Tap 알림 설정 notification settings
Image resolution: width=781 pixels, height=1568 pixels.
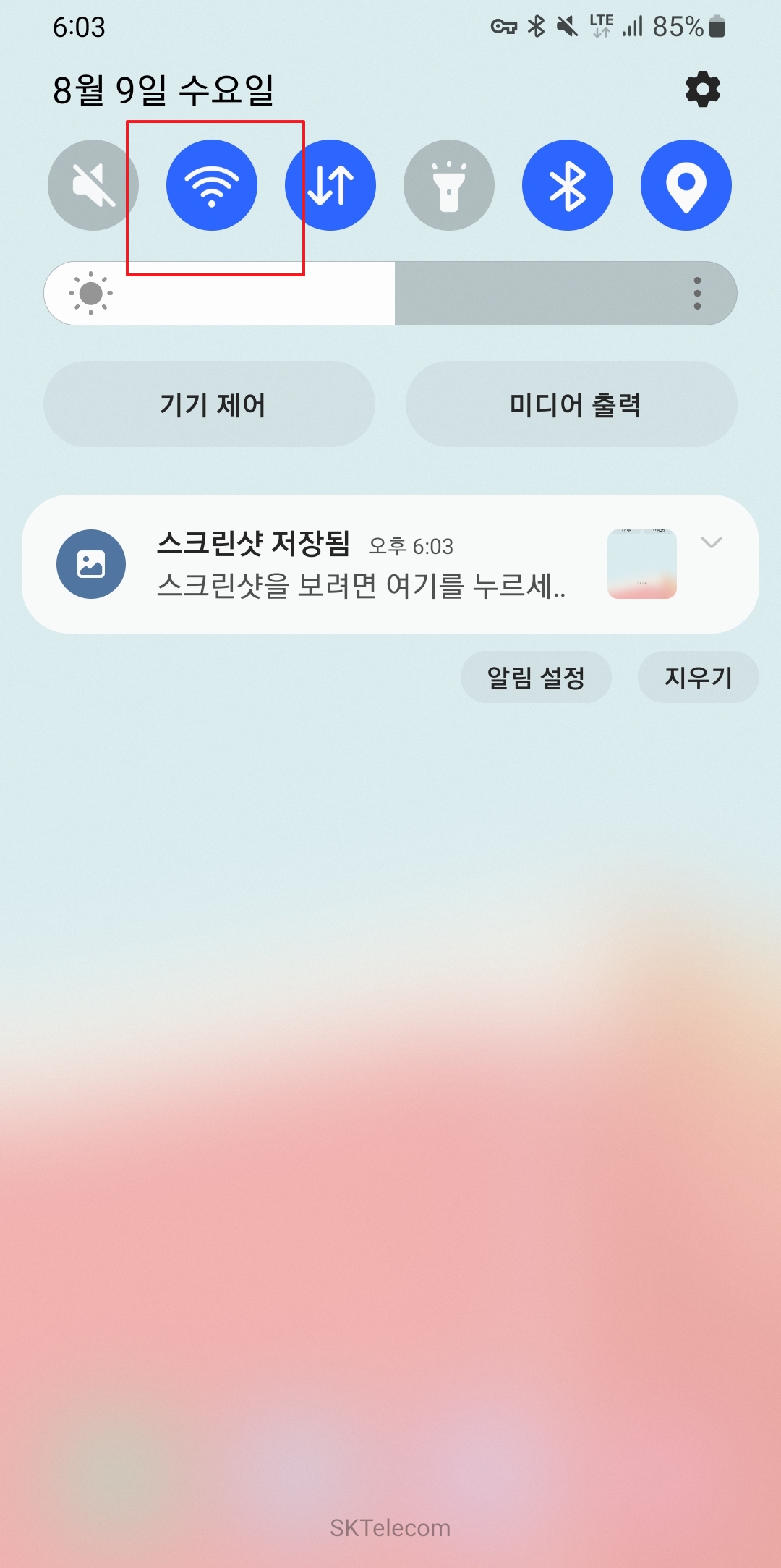pyautogui.click(x=535, y=677)
